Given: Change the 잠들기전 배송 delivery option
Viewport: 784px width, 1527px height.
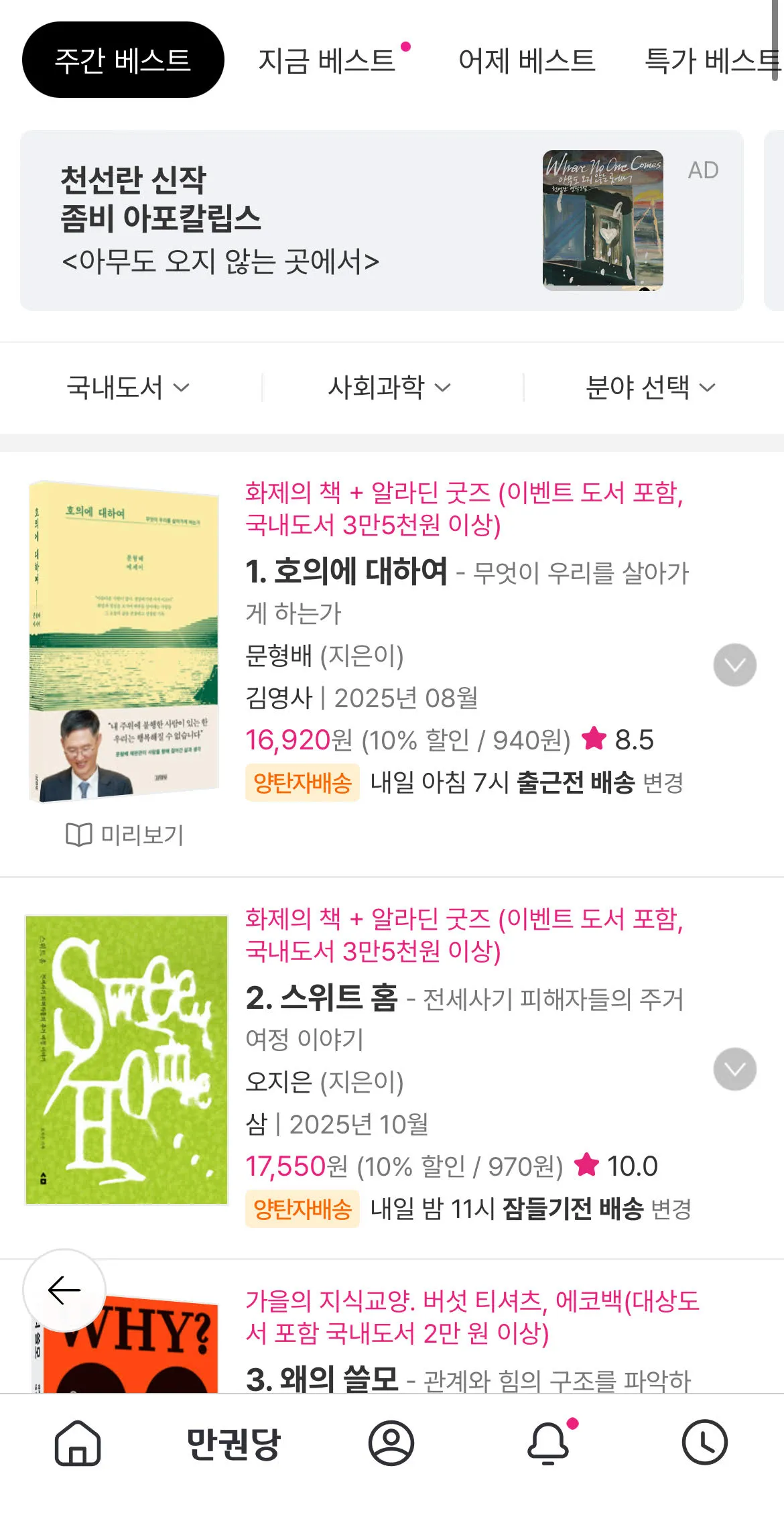Looking at the screenshot, I should 671,1209.
